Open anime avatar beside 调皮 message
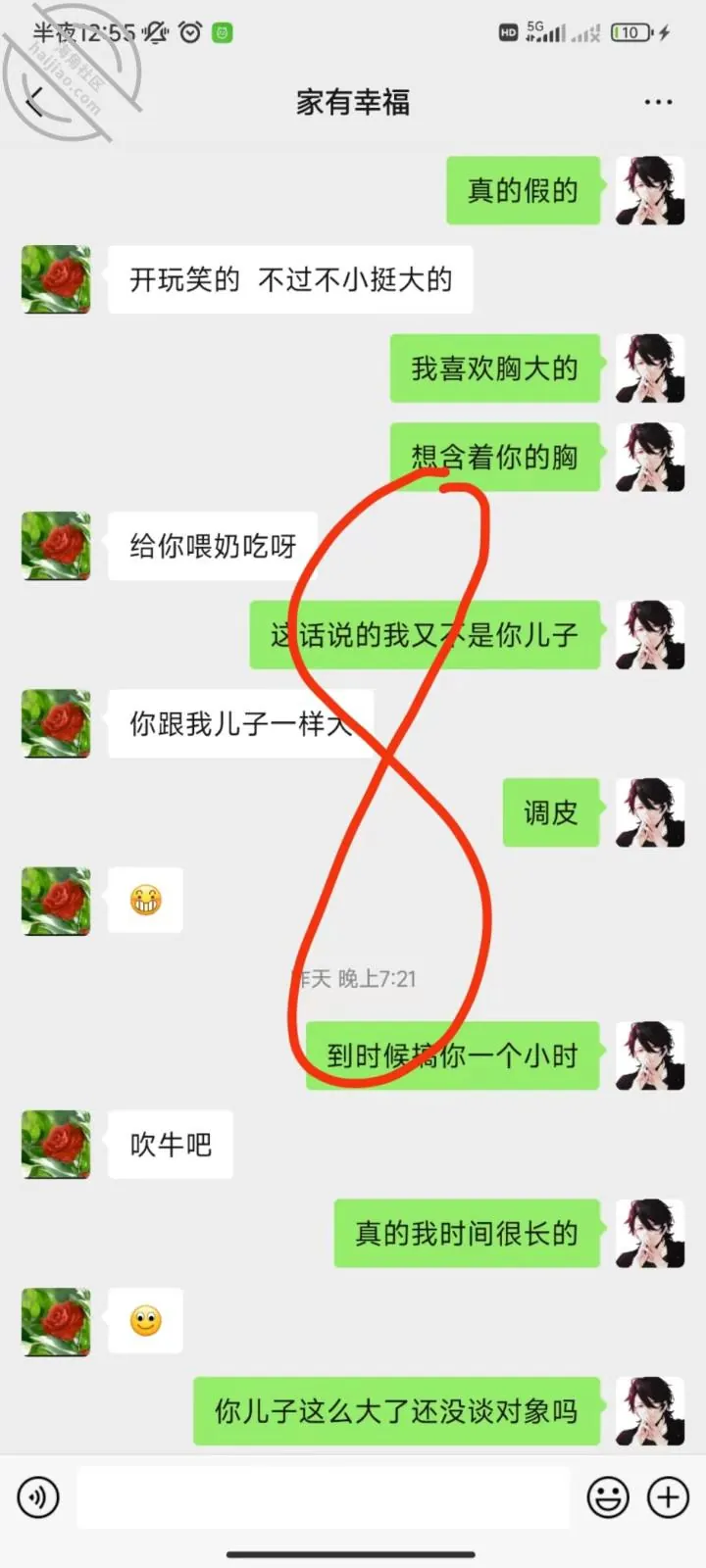This screenshot has width=706, height=1568. (x=649, y=812)
